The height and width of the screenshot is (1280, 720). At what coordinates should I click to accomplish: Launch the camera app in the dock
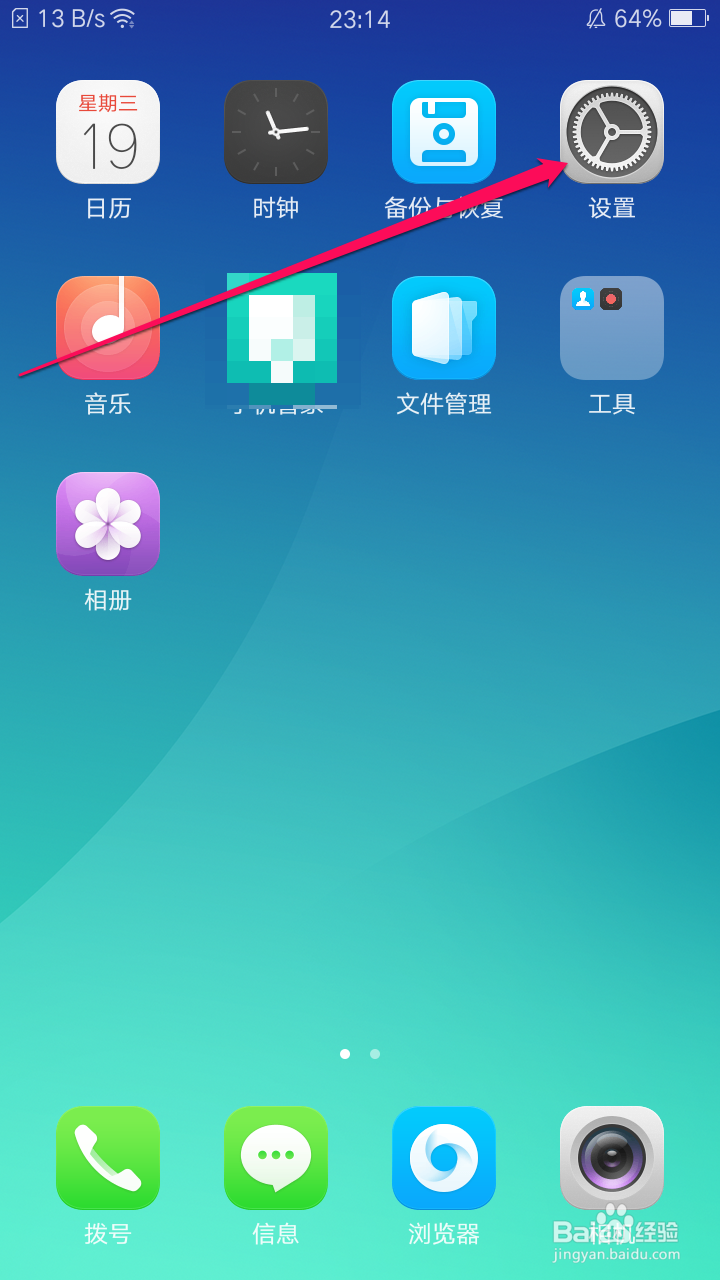pos(611,1158)
